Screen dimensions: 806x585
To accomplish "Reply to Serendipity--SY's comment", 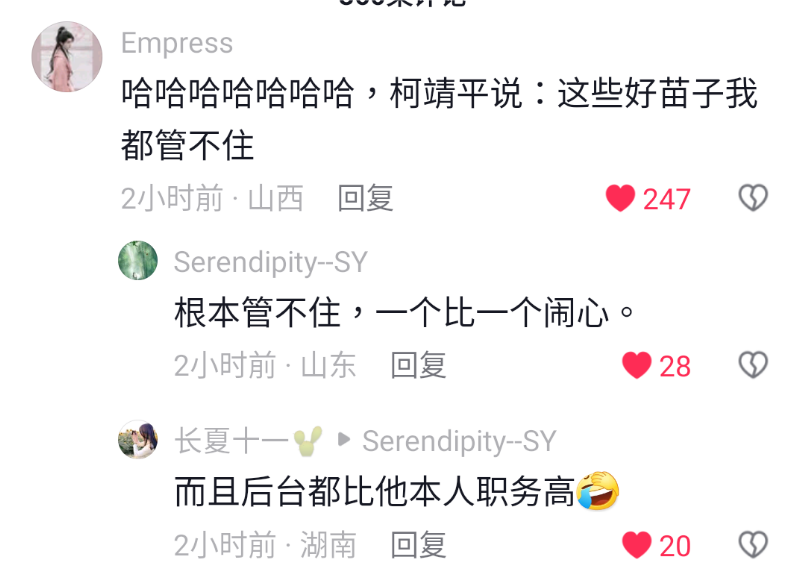I will [418, 365].
